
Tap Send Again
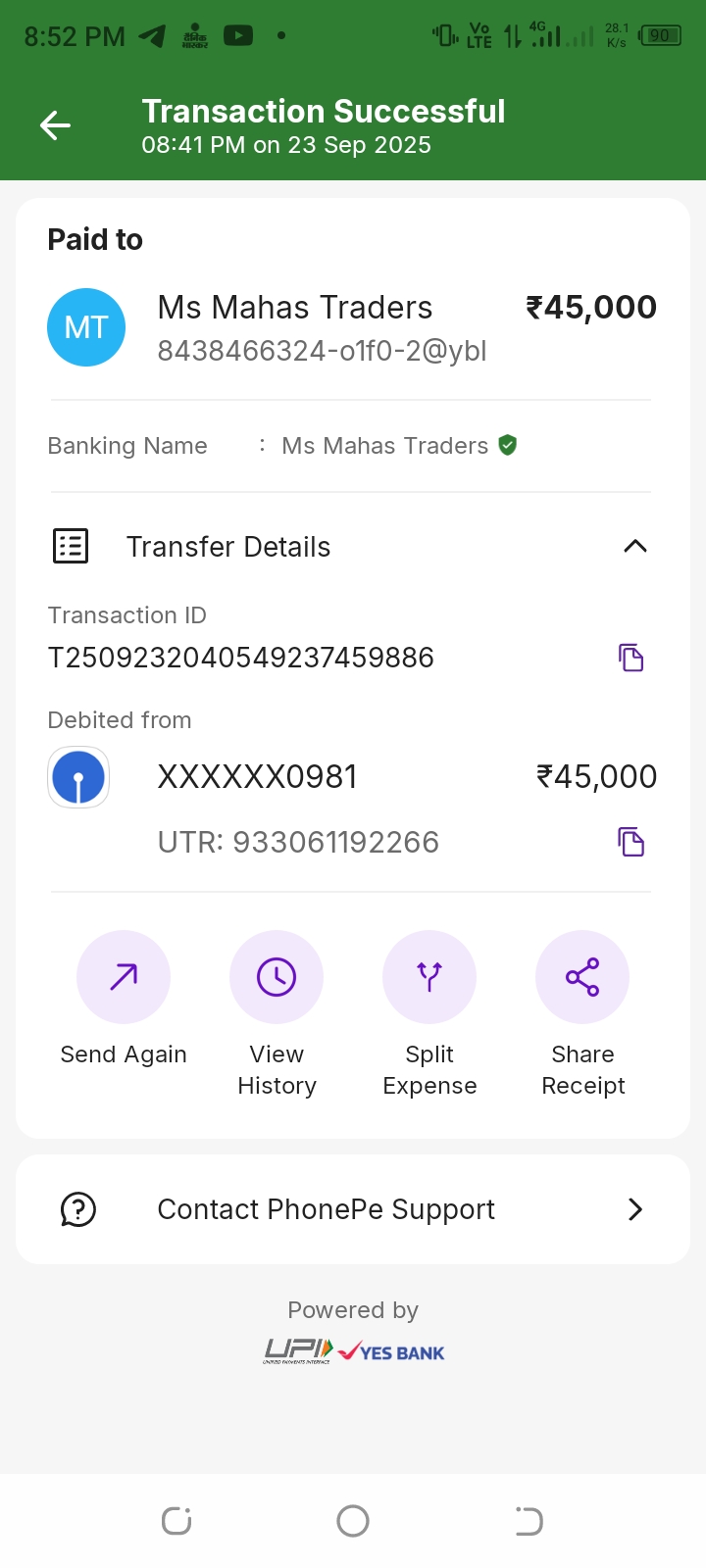[124, 978]
